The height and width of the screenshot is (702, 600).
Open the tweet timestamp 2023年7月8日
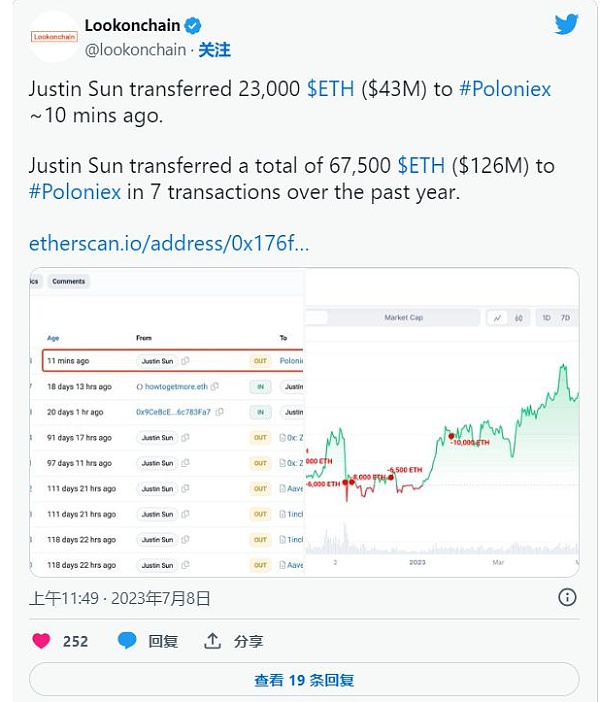(120, 598)
